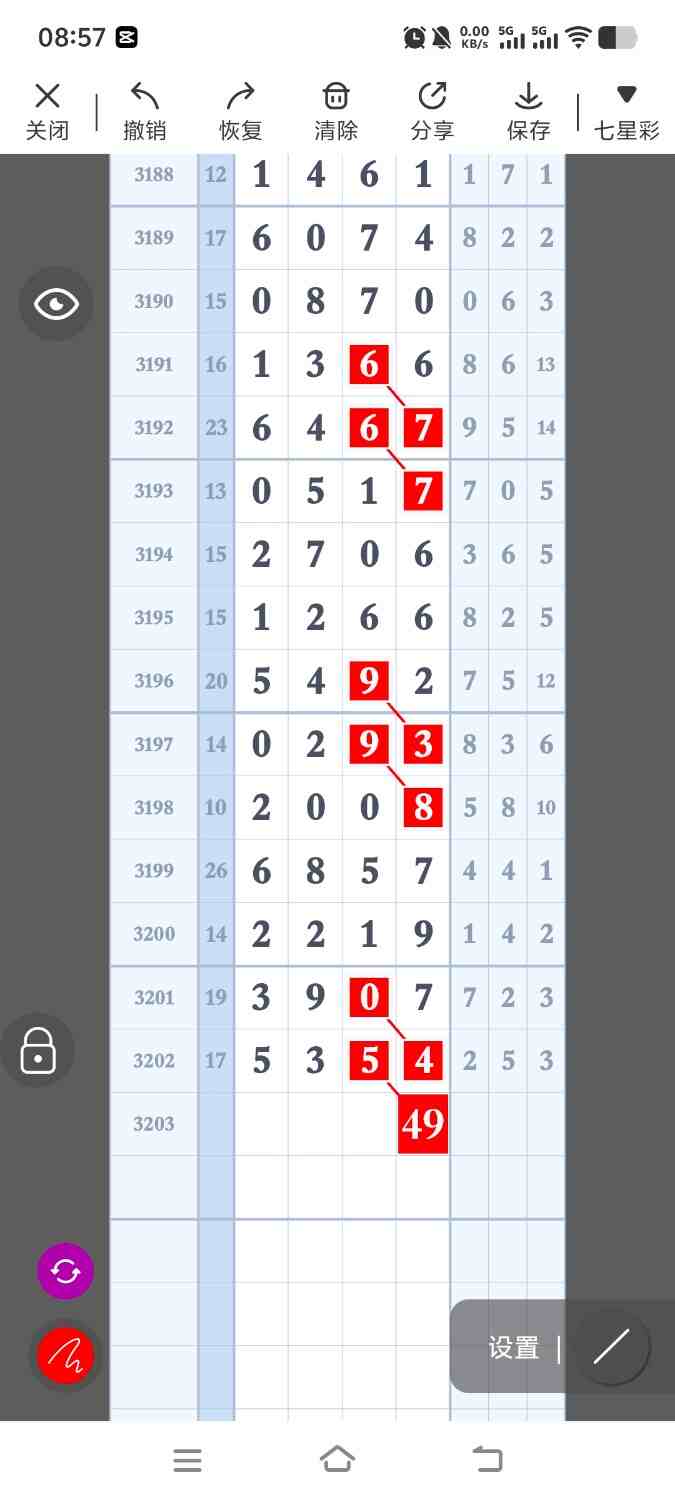Viewport: 675px width, 1500px height.
Task: Redo the undone action
Action: pyautogui.click(x=240, y=111)
